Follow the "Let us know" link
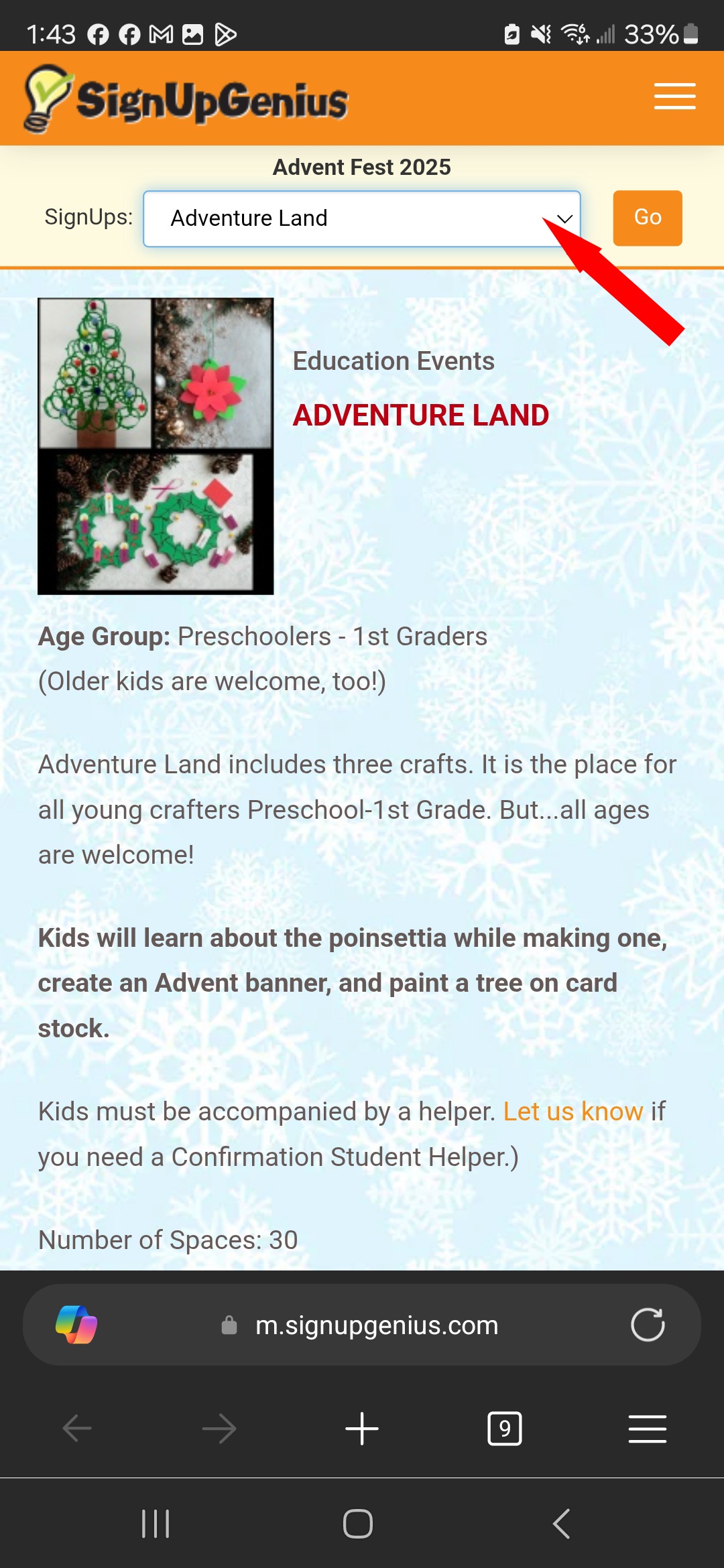Screen dimensions: 724x1568 click(x=572, y=1112)
